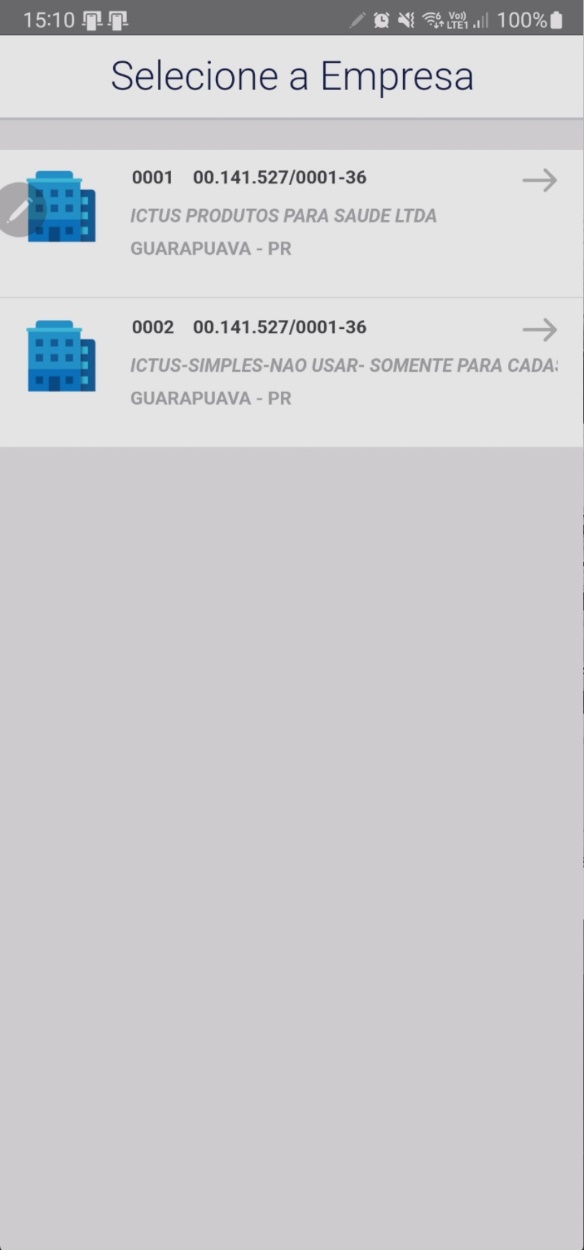Viewport: 584px width, 1250px height.
Task: Select company 0001 ICTUS PRODUTOS PARA SAUDE LTDA
Action: (292, 223)
